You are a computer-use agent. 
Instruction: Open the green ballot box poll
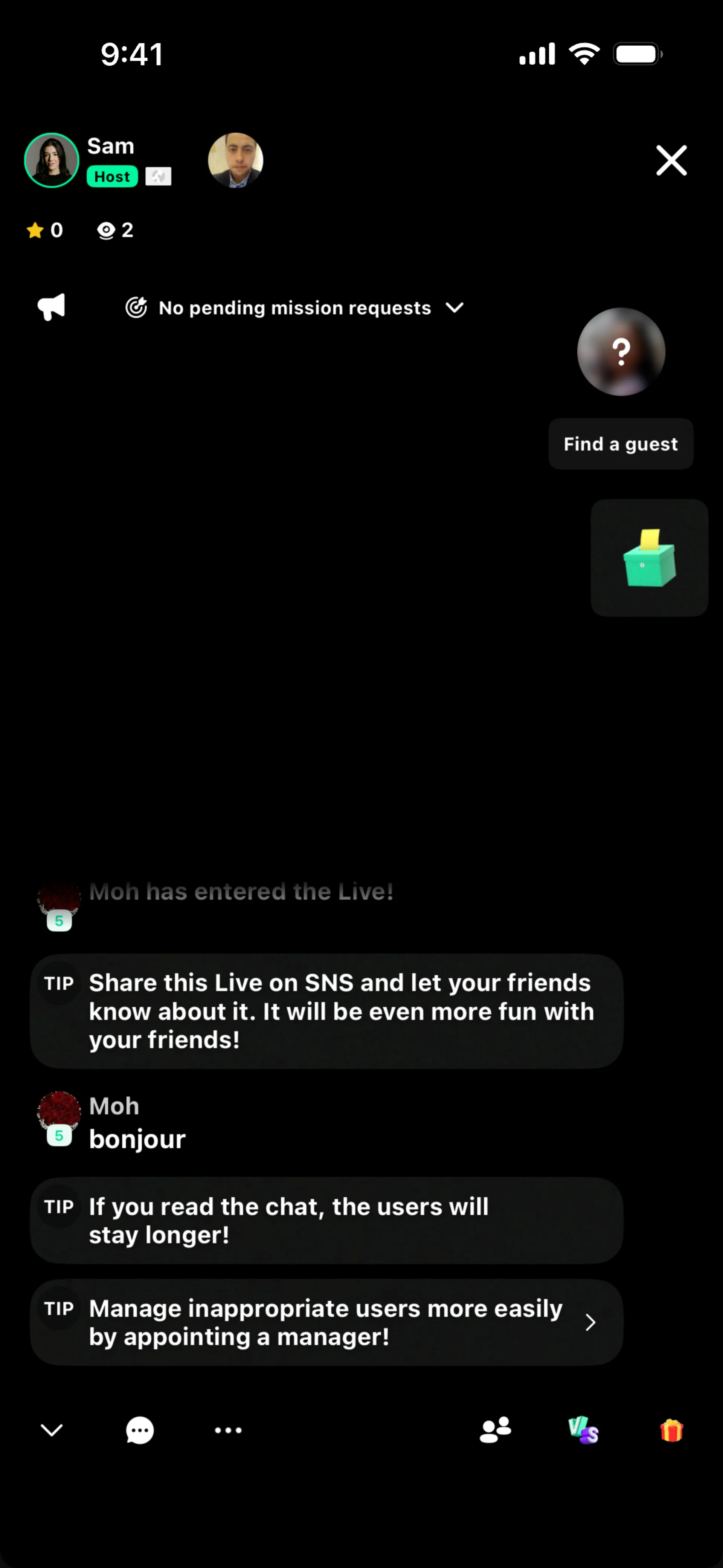[649, 558]
